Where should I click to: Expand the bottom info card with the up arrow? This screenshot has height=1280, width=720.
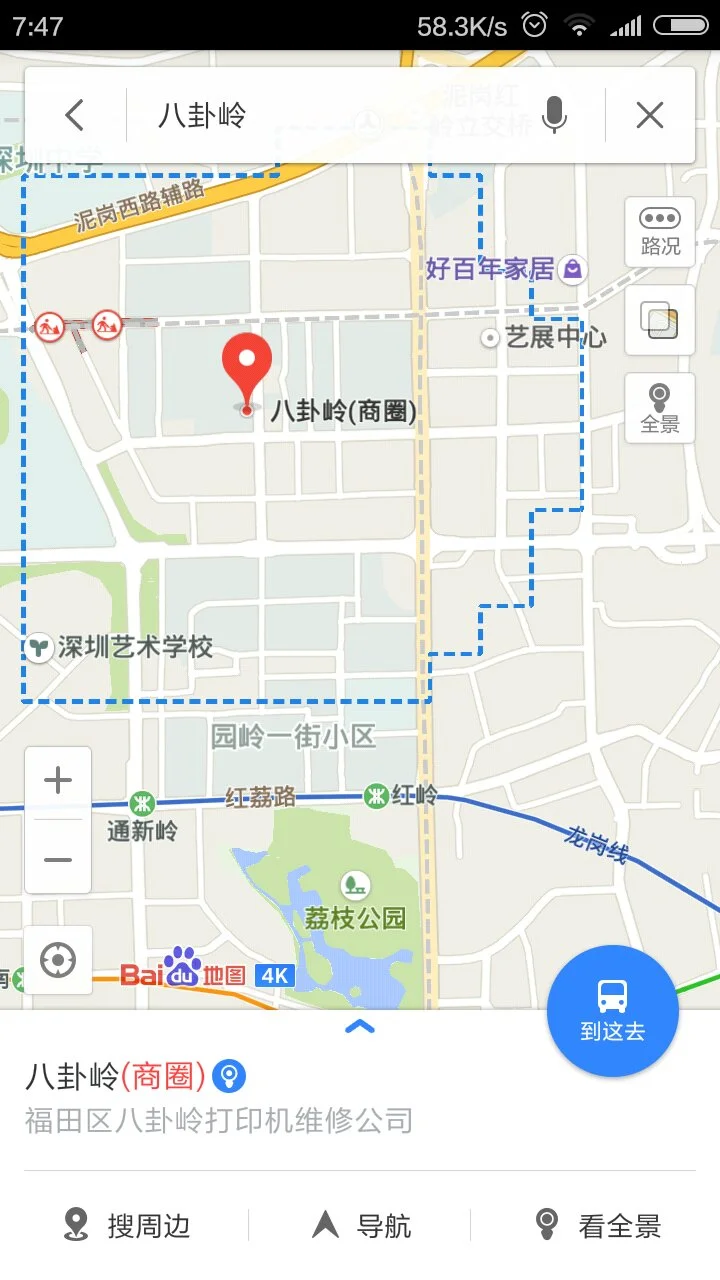tap(360, 1027)
